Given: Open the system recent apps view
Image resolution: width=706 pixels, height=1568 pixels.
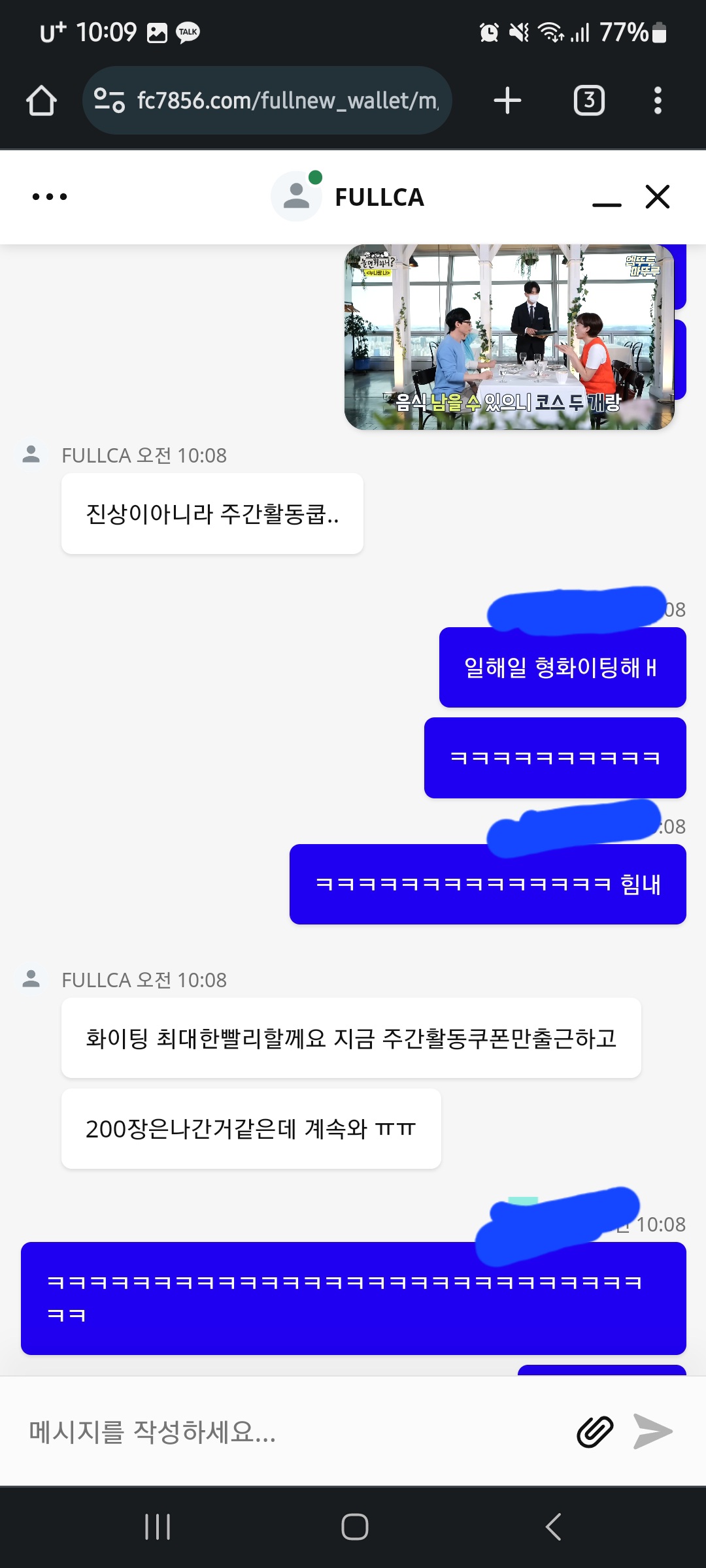Looking at the screenshot, I should pyautogui.click(x=158, y=1527).
